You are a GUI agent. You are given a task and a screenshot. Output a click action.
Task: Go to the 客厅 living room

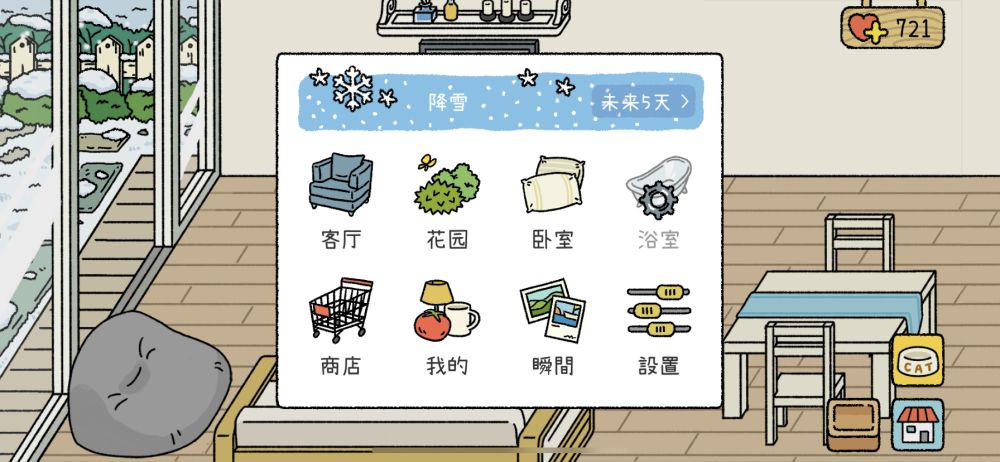click(340, 199)
